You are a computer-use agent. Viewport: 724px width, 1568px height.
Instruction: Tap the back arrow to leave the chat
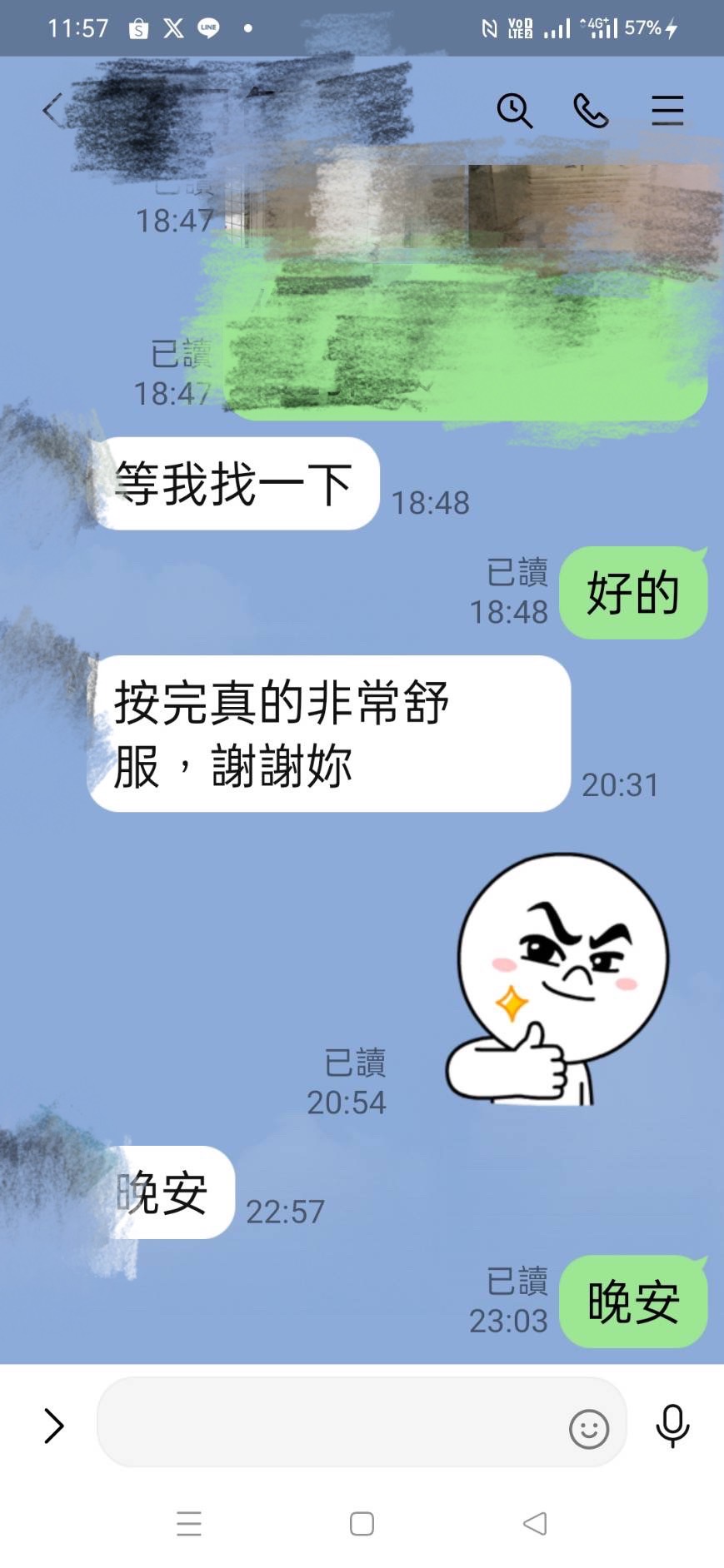(50, 109)
